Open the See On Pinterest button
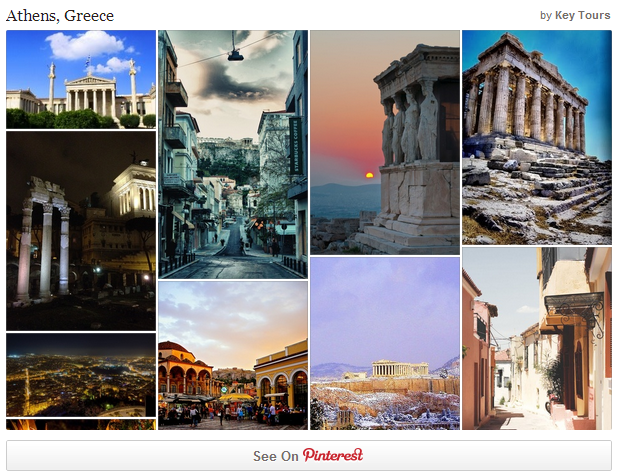The width and height of the screenshot is (620, 475). (308, 455)
